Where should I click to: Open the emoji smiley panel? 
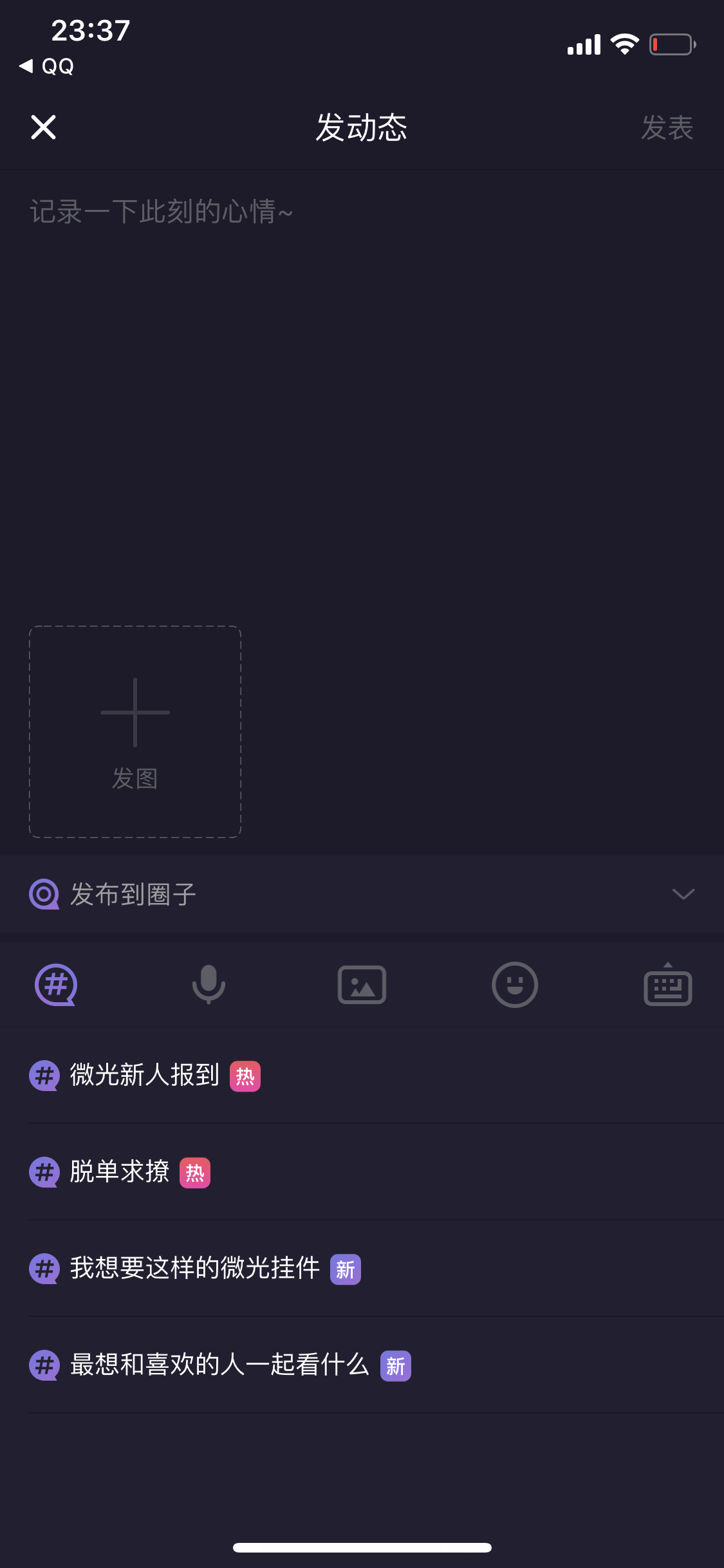515,985
